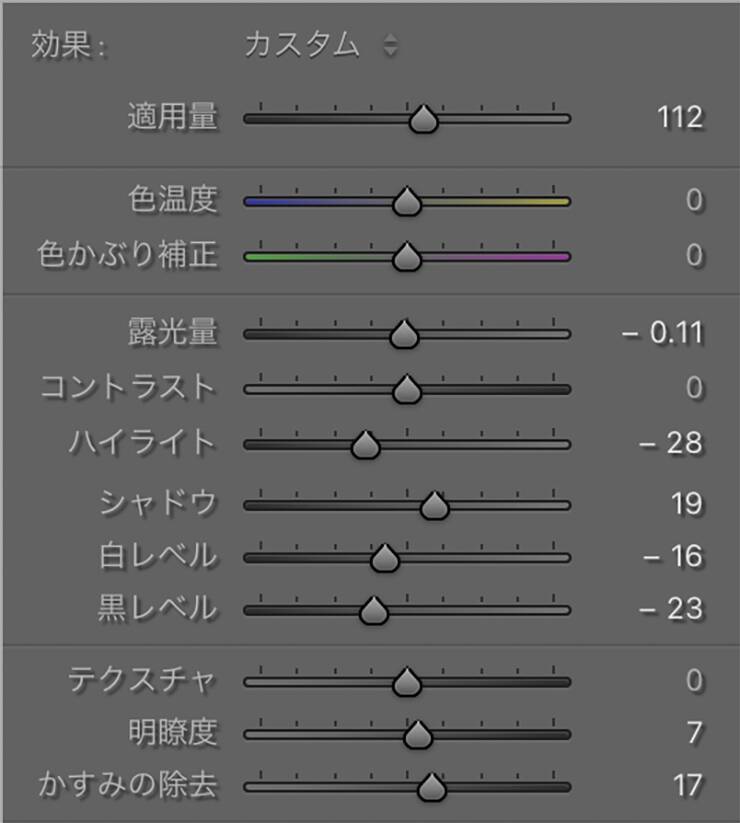The width and height of the screenshot is (740, 823).
Task: Edit the 適用量 value field showing 112
Action: tap(680, 117)
